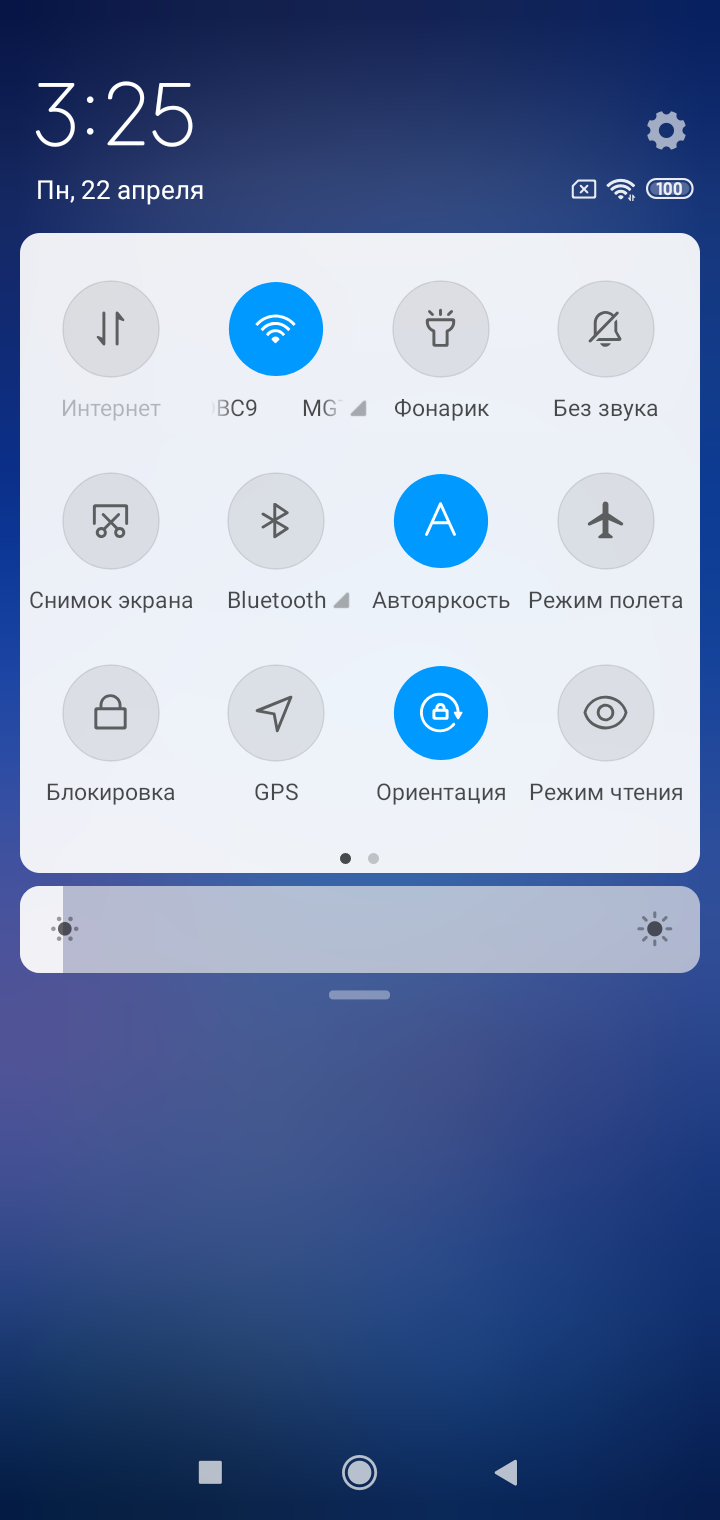Enable GPS location
Screen dimensions: 720x1520
click(276, 712)
